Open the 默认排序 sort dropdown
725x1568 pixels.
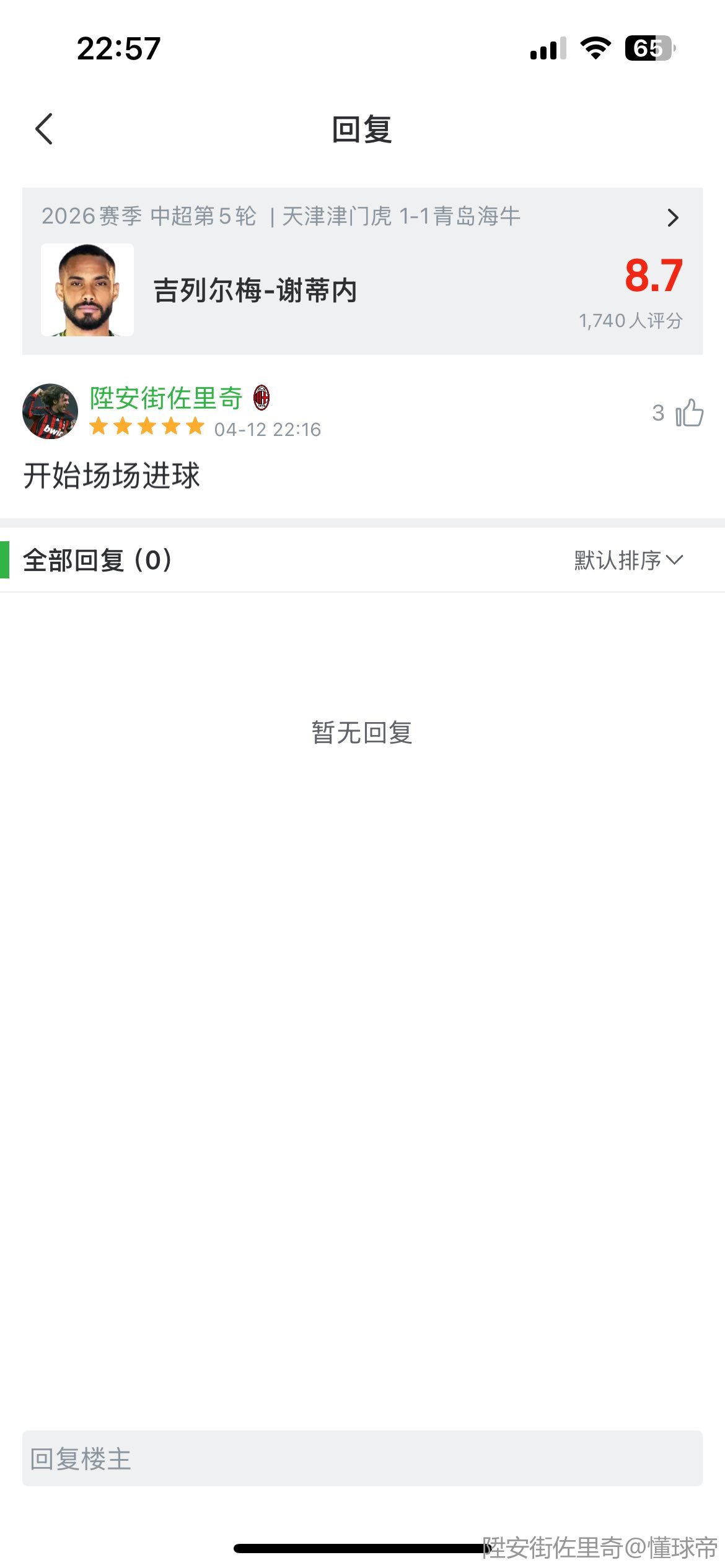pyautogui.click(x=628, y=560)
